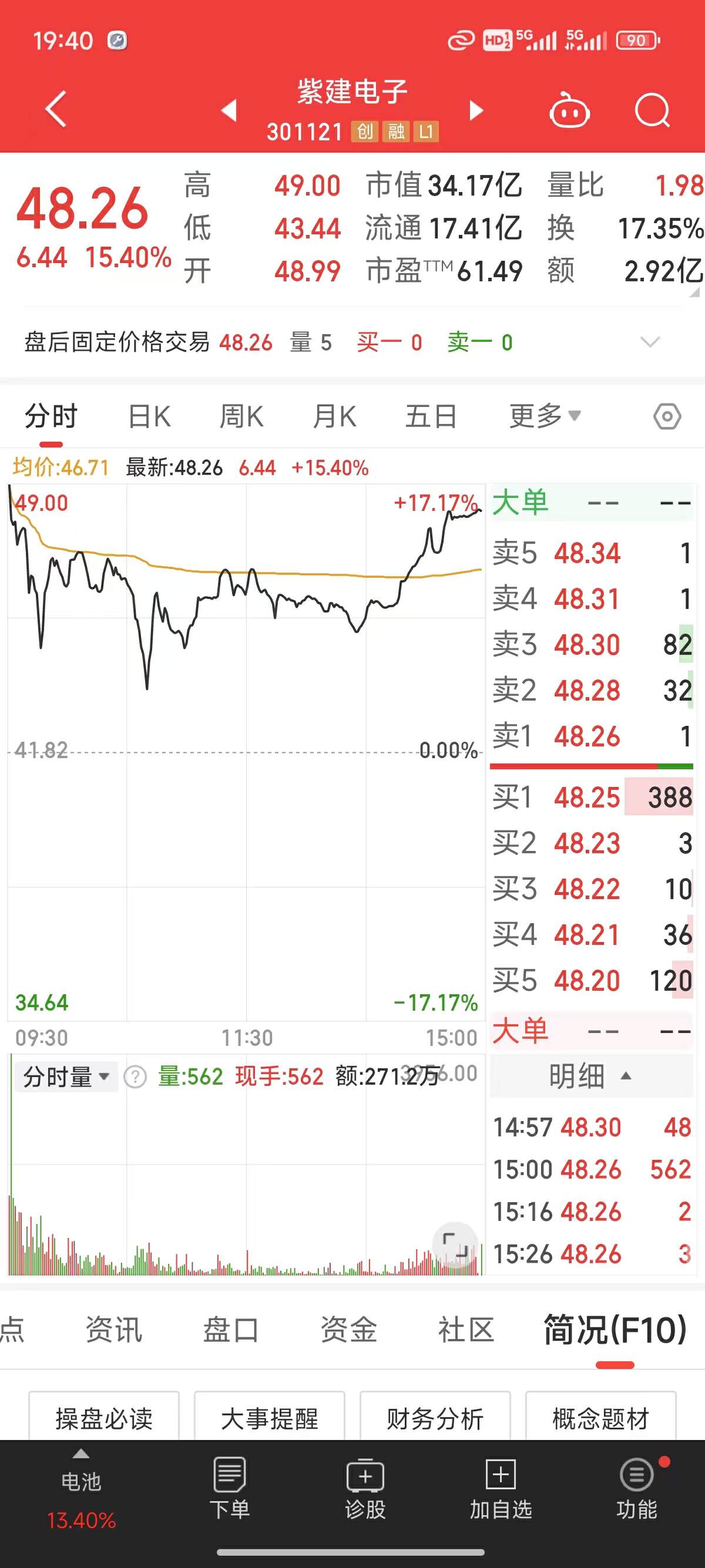Image resolution: width=705 pixels, height=1568 pixels.
Task: Switch to the 周K chart tab
Action: (241, 417)
